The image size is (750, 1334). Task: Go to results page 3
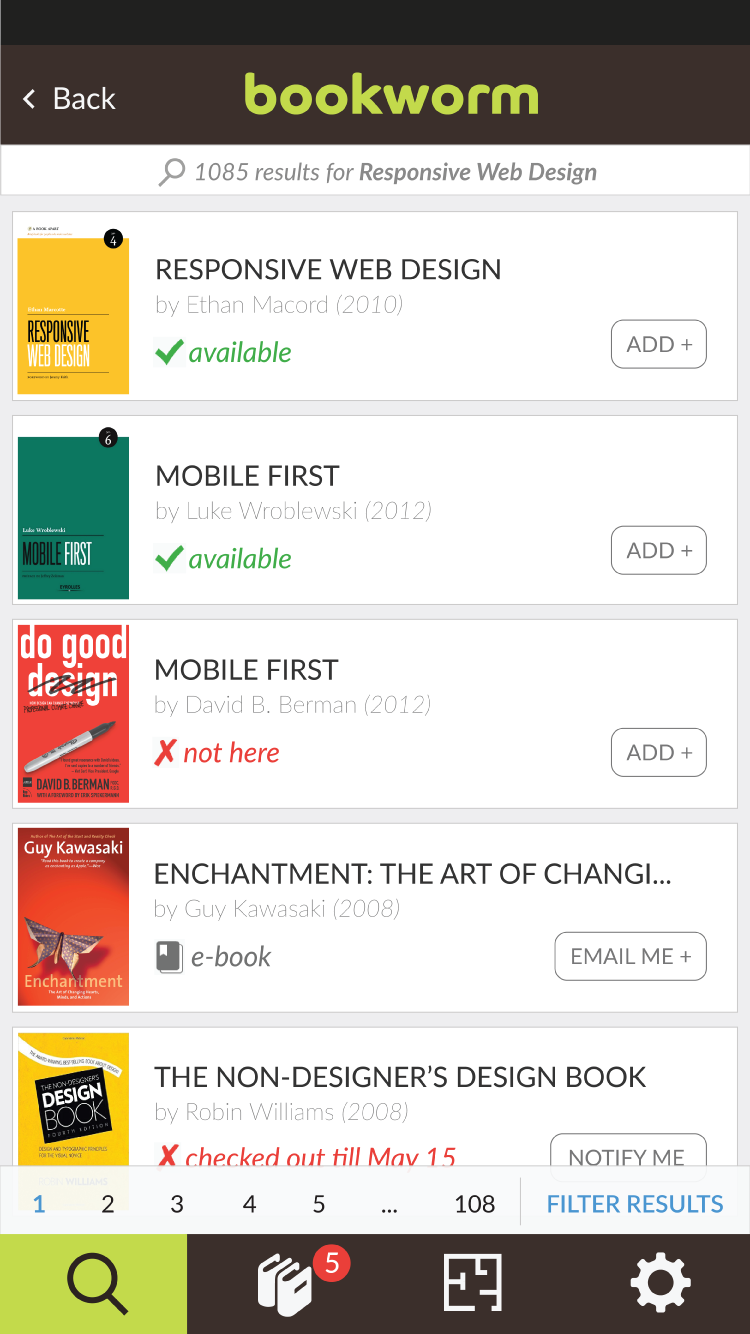click(177, 1204)
